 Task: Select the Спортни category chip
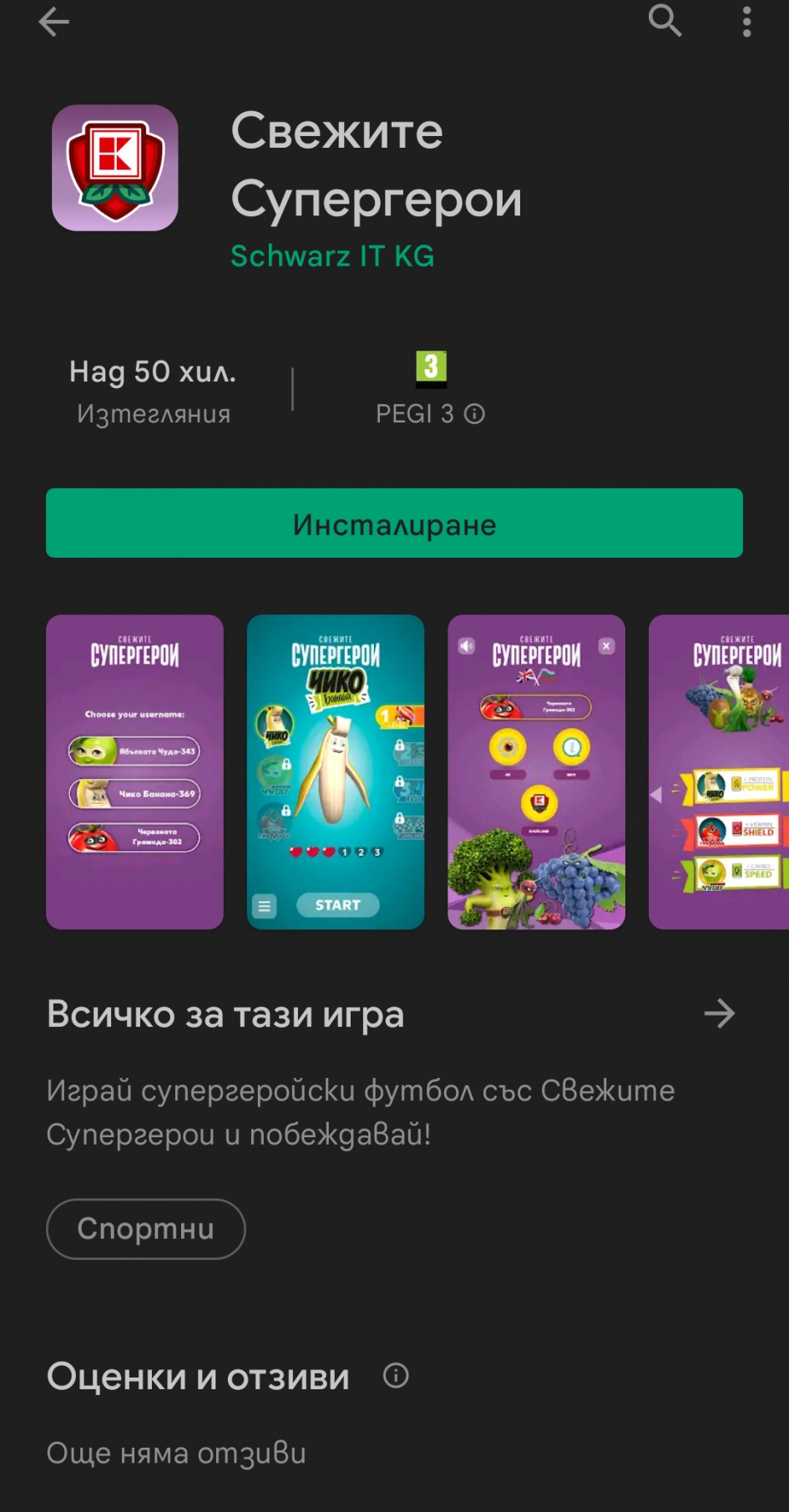(146, 1228)
